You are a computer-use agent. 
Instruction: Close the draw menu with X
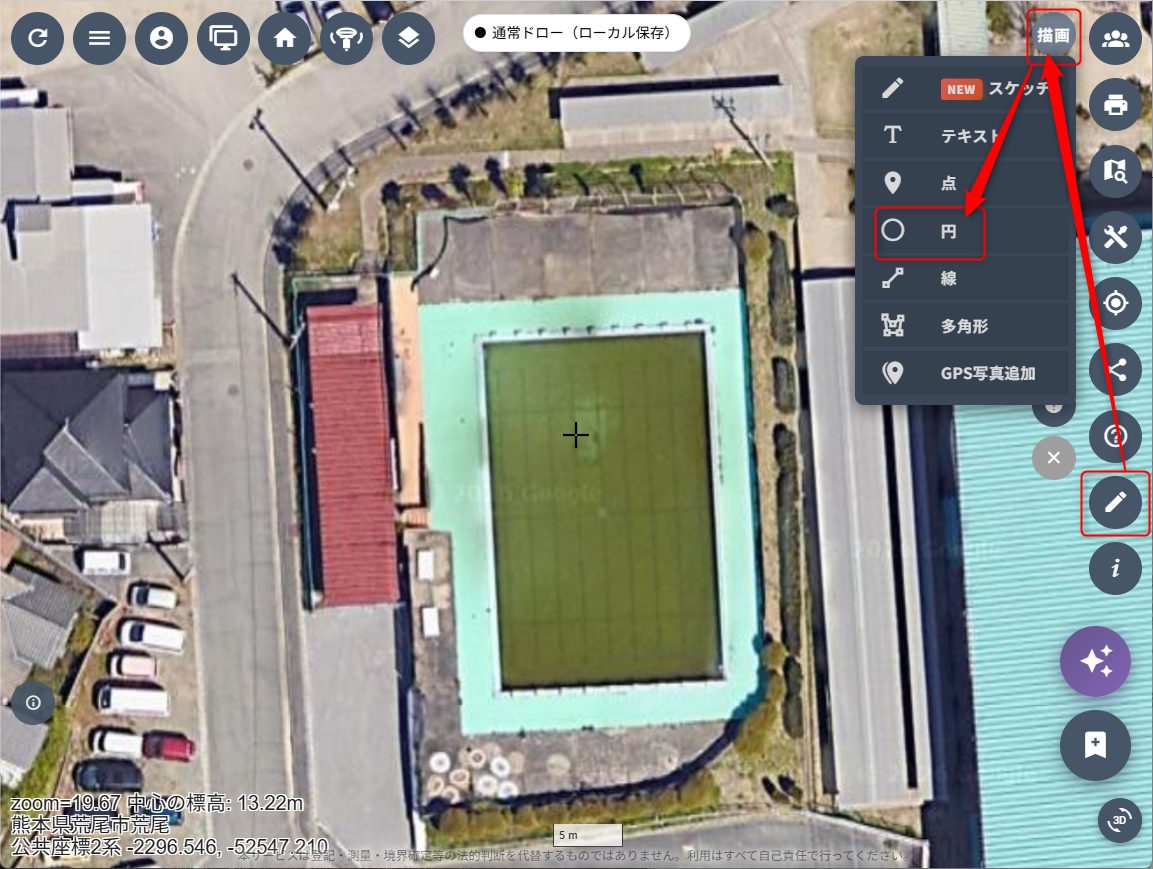click(x=1053, y=458)
